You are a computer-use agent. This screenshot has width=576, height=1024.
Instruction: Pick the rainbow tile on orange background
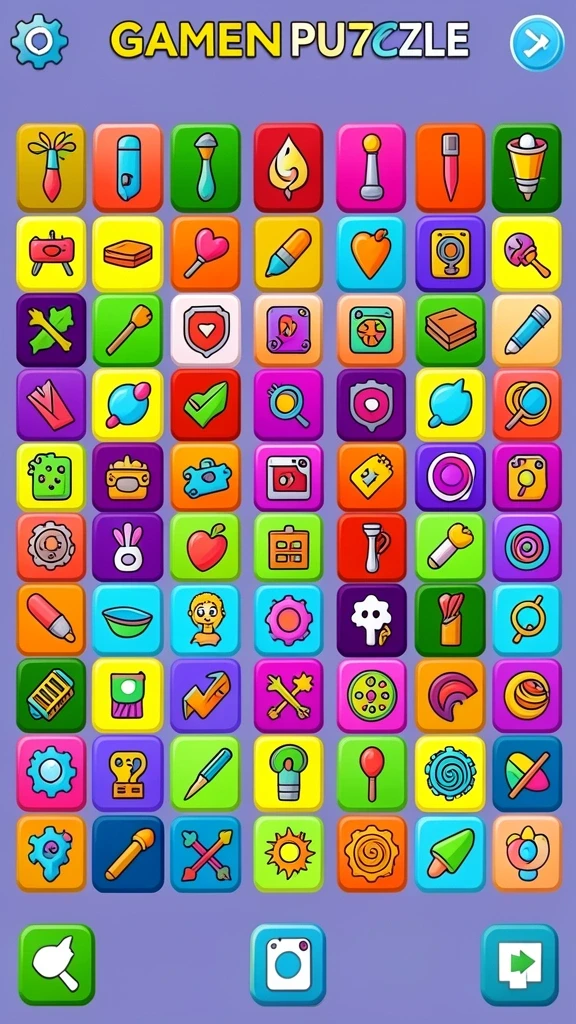(x=450, y=695)
